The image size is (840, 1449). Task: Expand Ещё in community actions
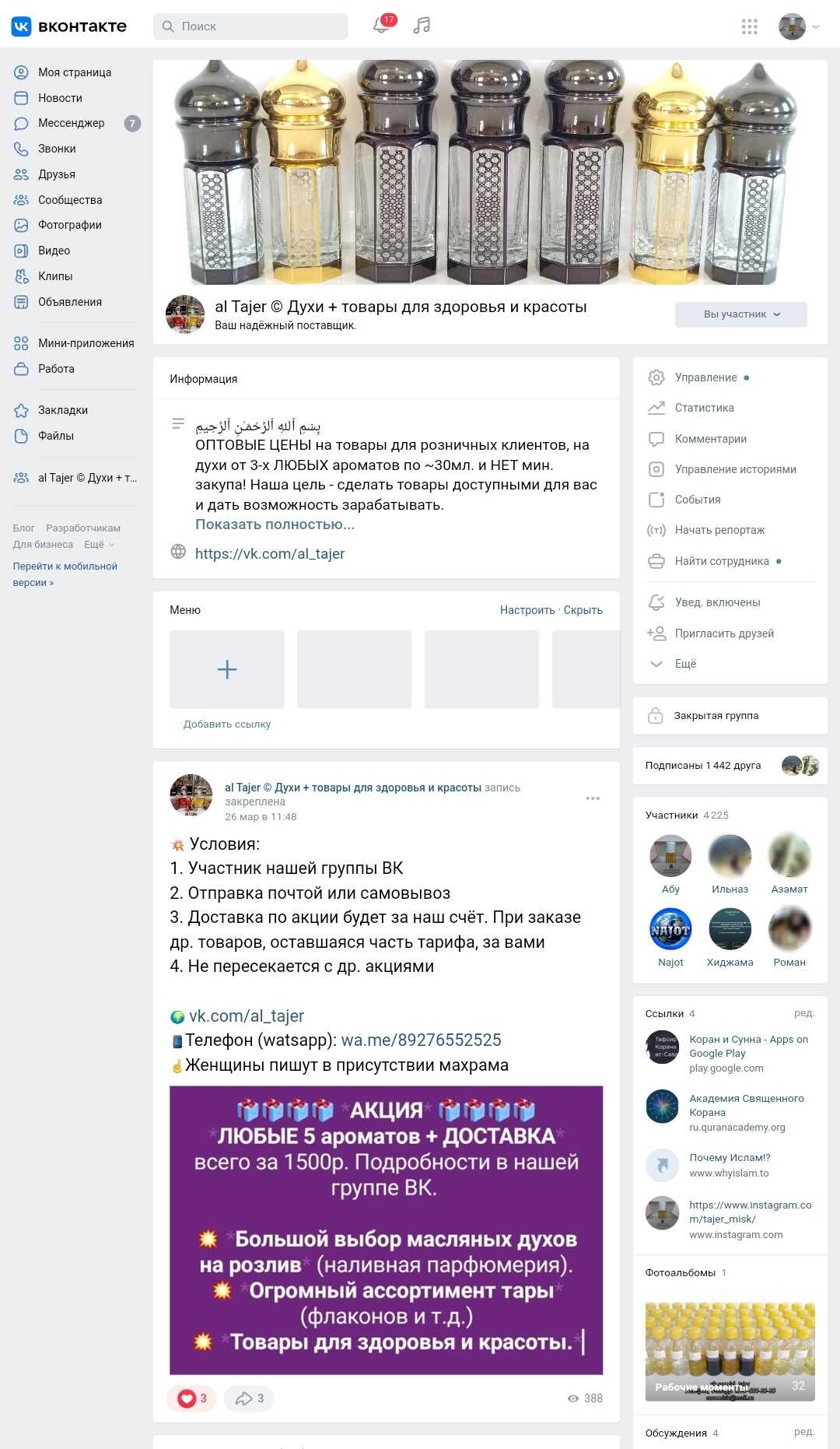pyautogui.click(x=684, y=664)
